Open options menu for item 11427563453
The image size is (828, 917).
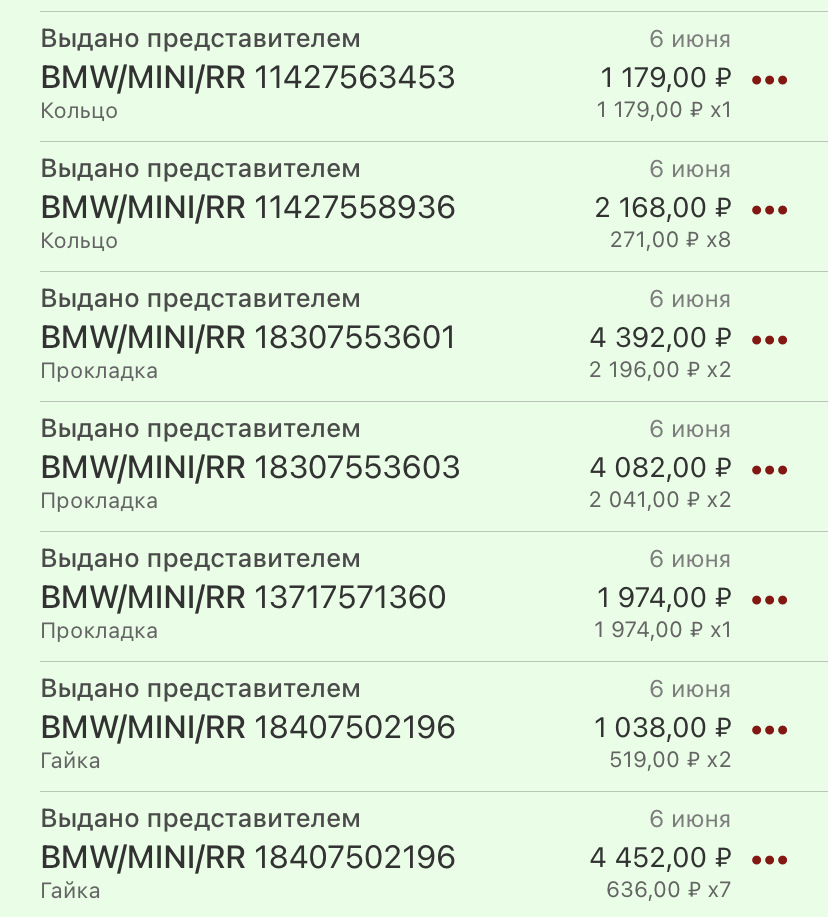click(x=769, y=78)
